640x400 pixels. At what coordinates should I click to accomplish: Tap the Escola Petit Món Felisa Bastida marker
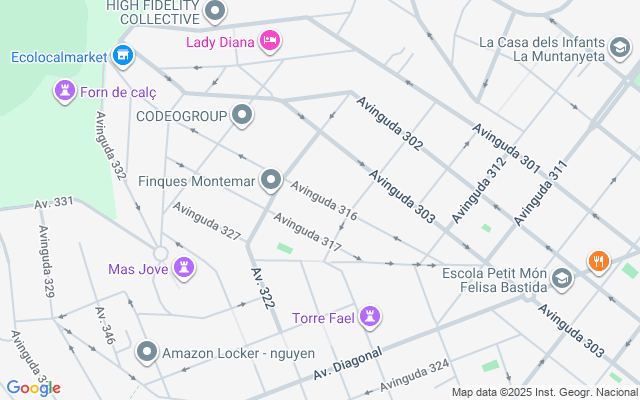coord(562,278)
